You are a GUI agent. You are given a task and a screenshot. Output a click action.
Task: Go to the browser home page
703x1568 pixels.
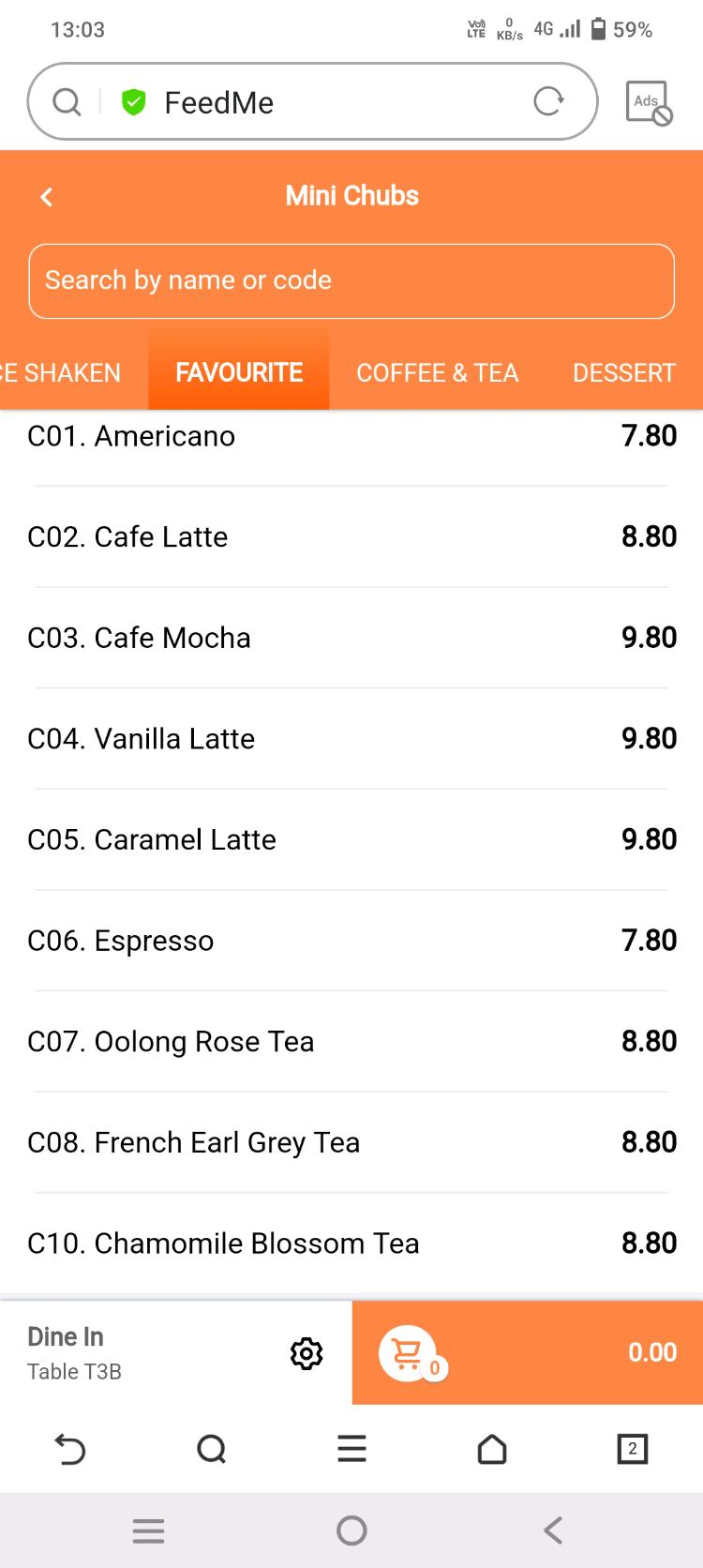pyautogui.click(x=492, y=1449)
